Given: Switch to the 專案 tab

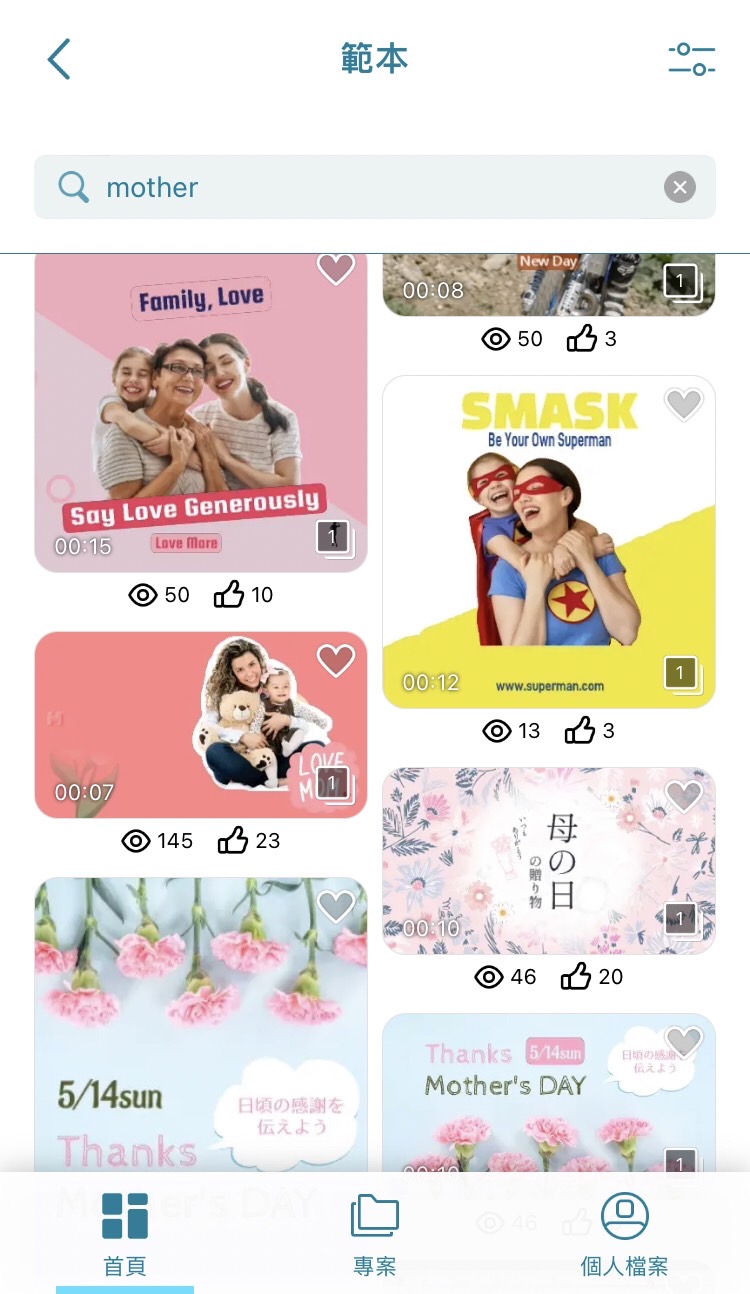Looking at the screenshot, I should (x=375, y=1234).
